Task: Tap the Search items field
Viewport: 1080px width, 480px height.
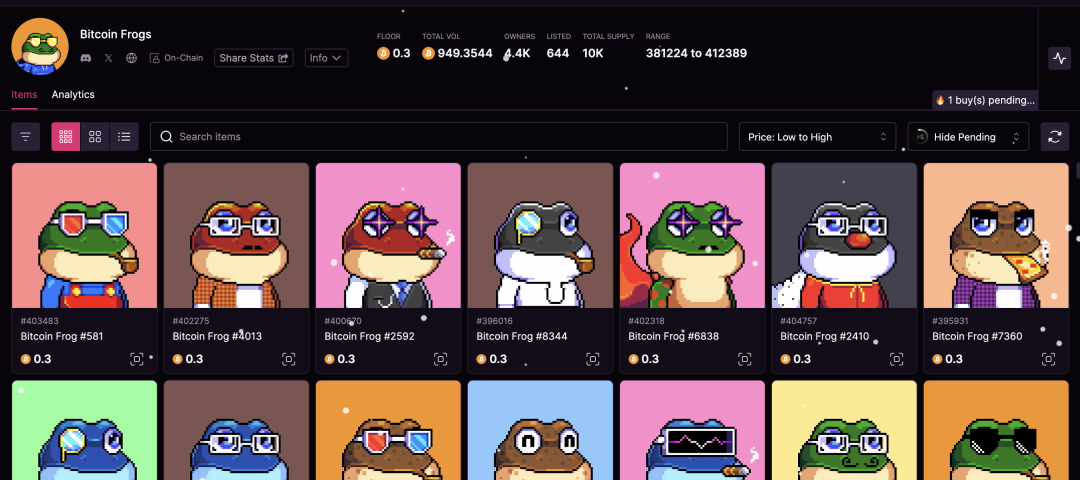Action: (438, 137)
